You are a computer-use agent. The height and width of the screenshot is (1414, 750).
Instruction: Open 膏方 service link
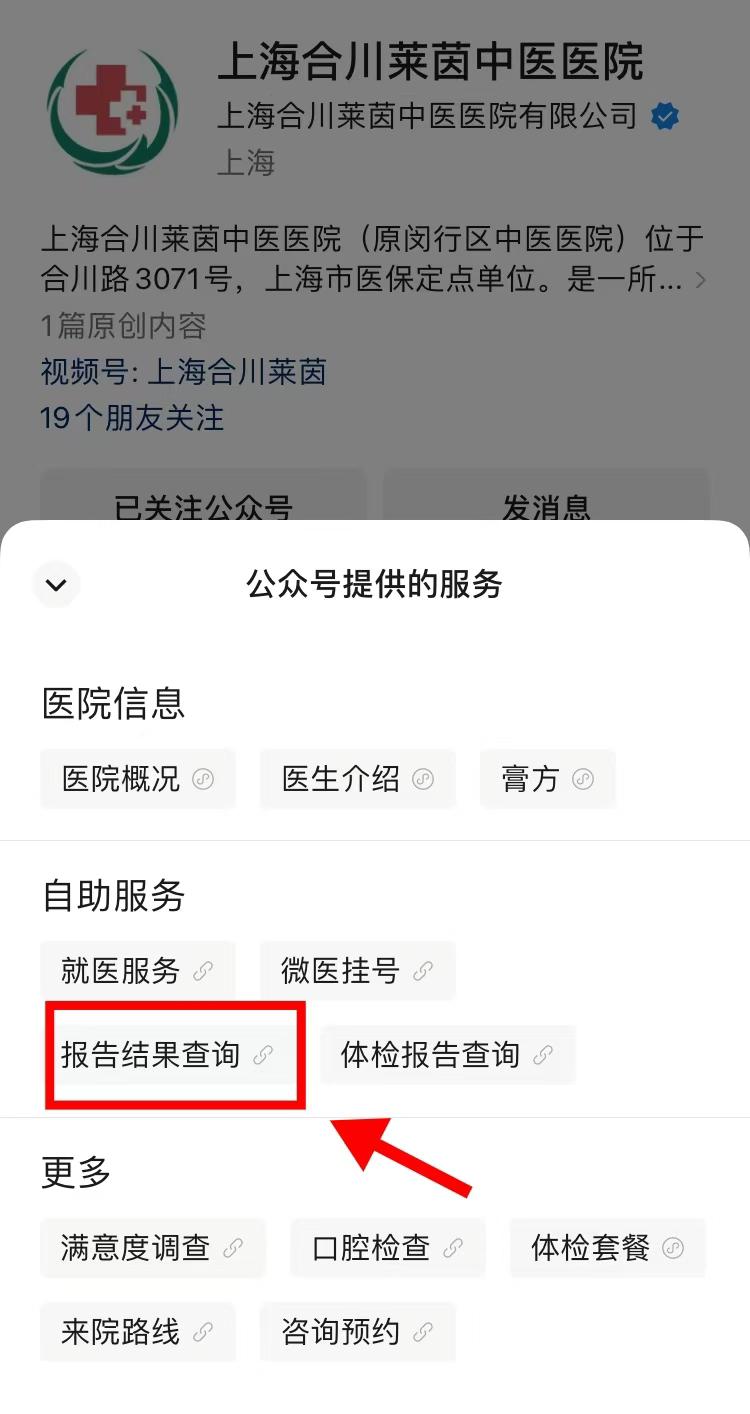547,779
